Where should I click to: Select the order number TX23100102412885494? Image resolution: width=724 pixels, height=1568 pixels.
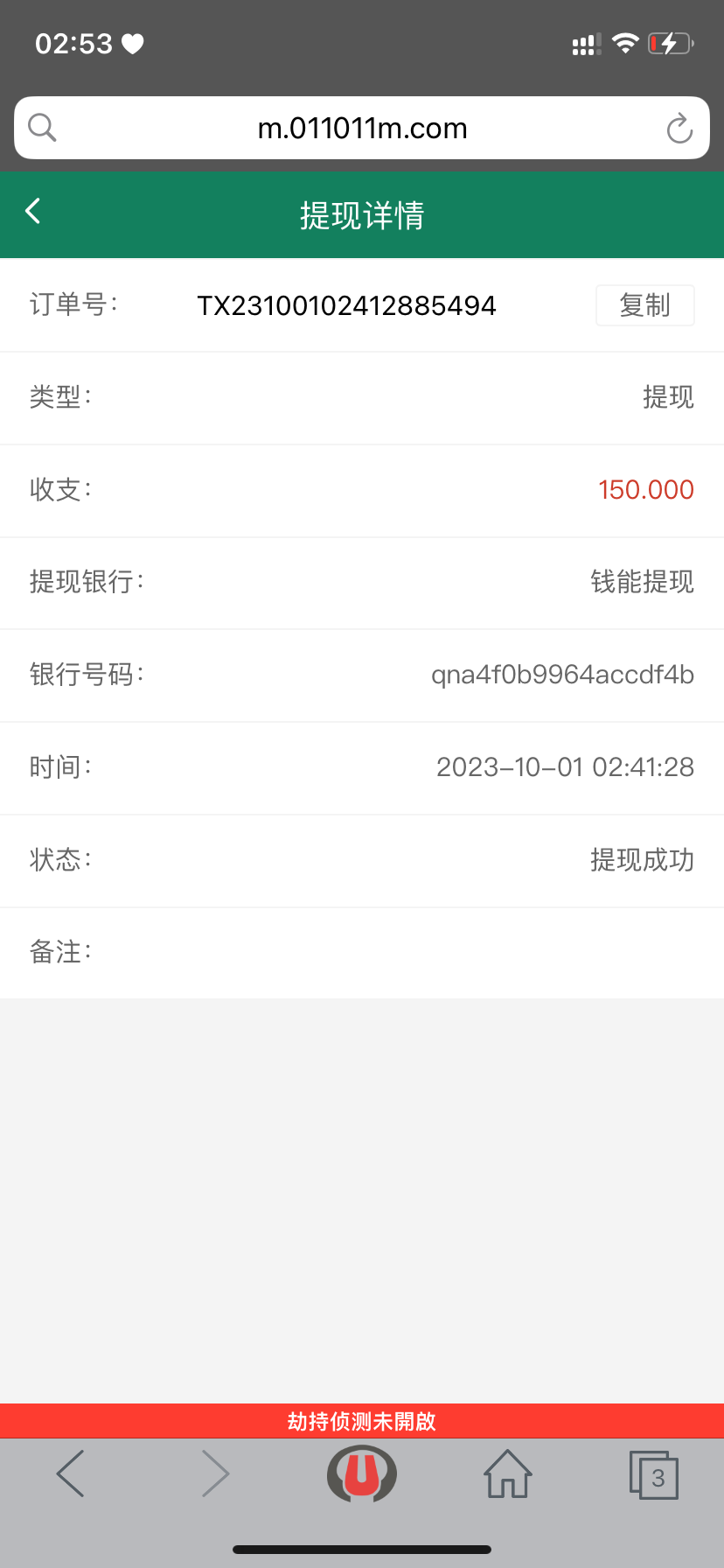346,304
